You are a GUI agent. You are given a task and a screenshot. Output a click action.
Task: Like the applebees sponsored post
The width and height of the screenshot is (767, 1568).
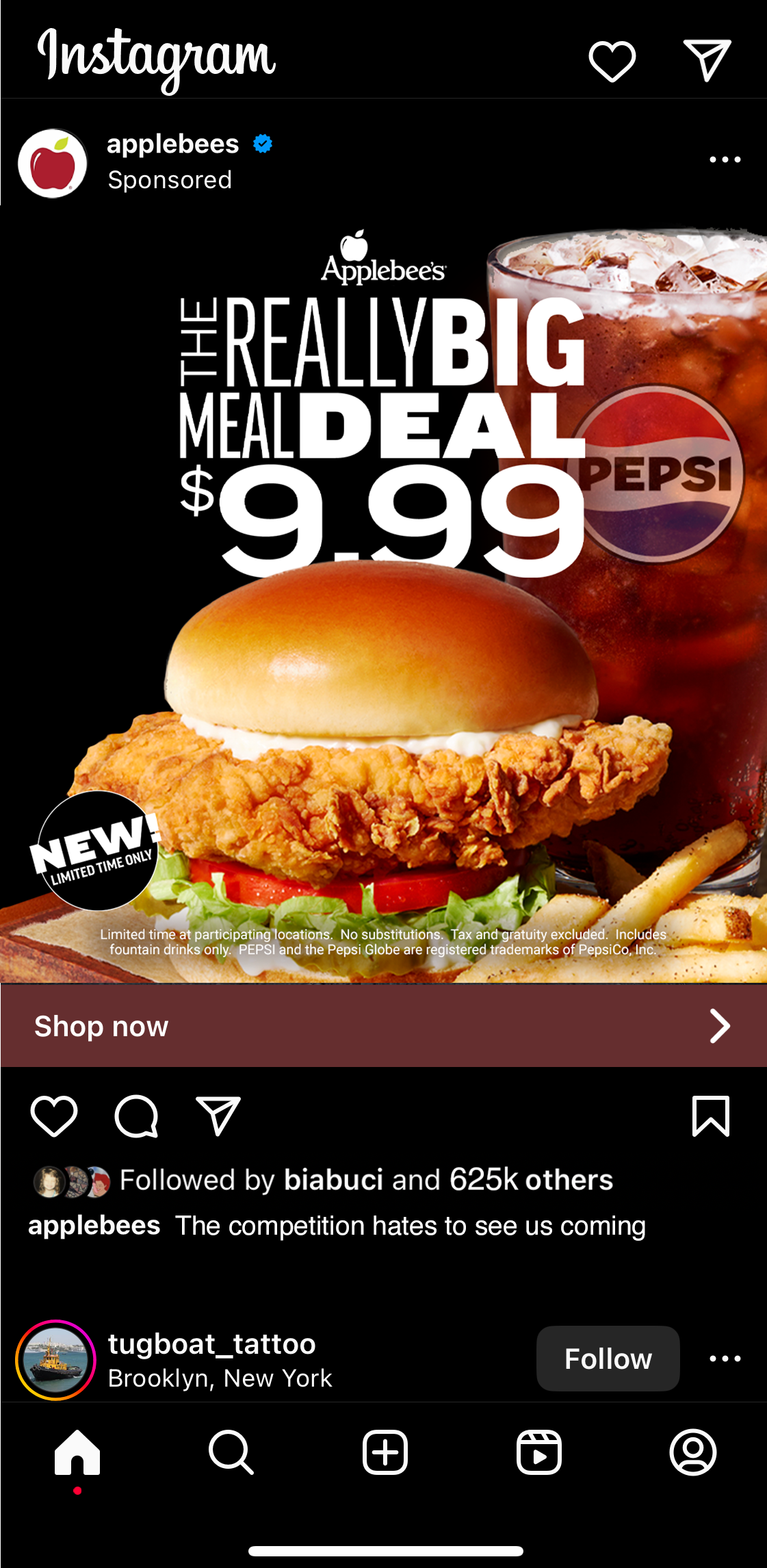coord(54,1116)
